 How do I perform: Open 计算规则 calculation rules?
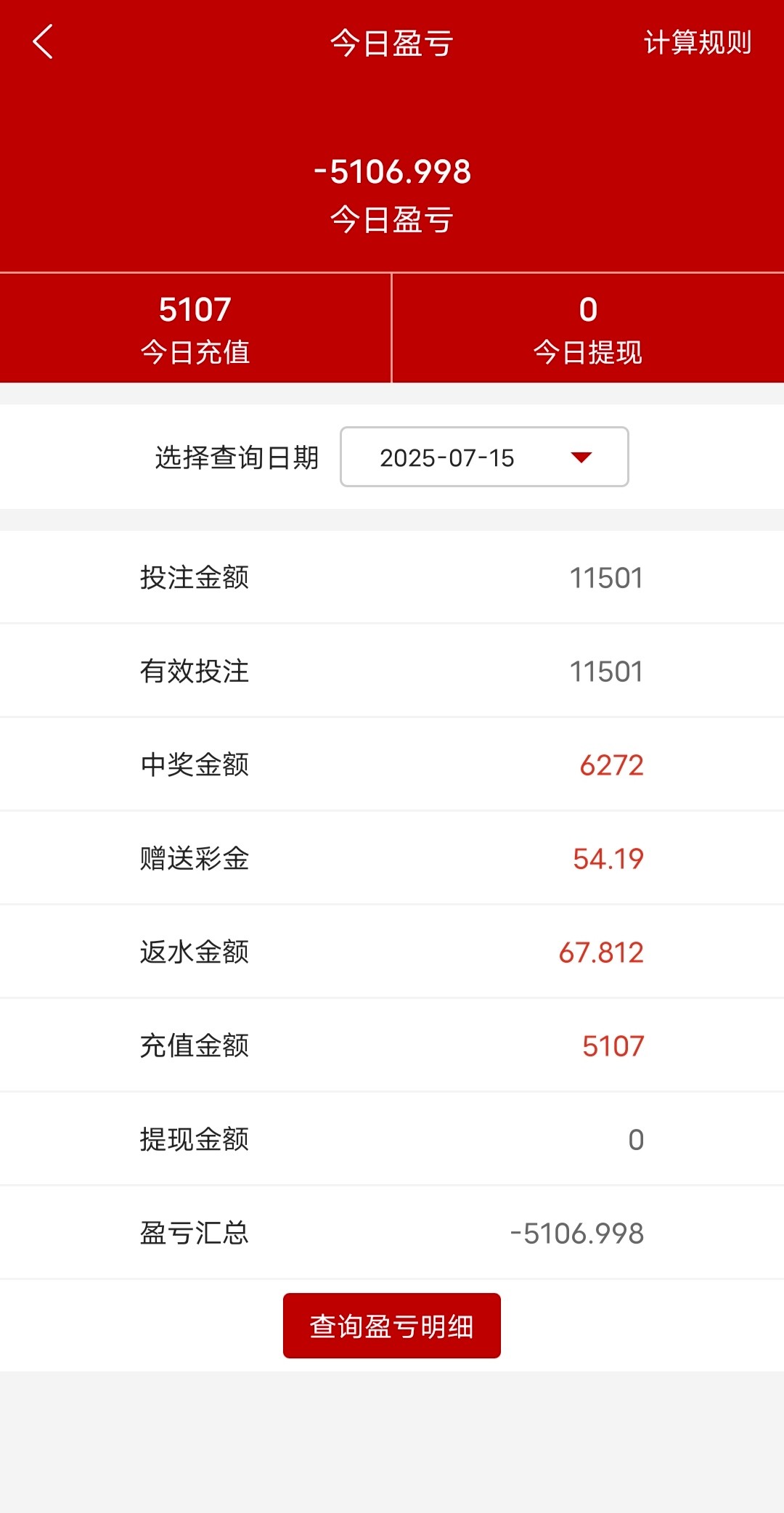point(697,43)
